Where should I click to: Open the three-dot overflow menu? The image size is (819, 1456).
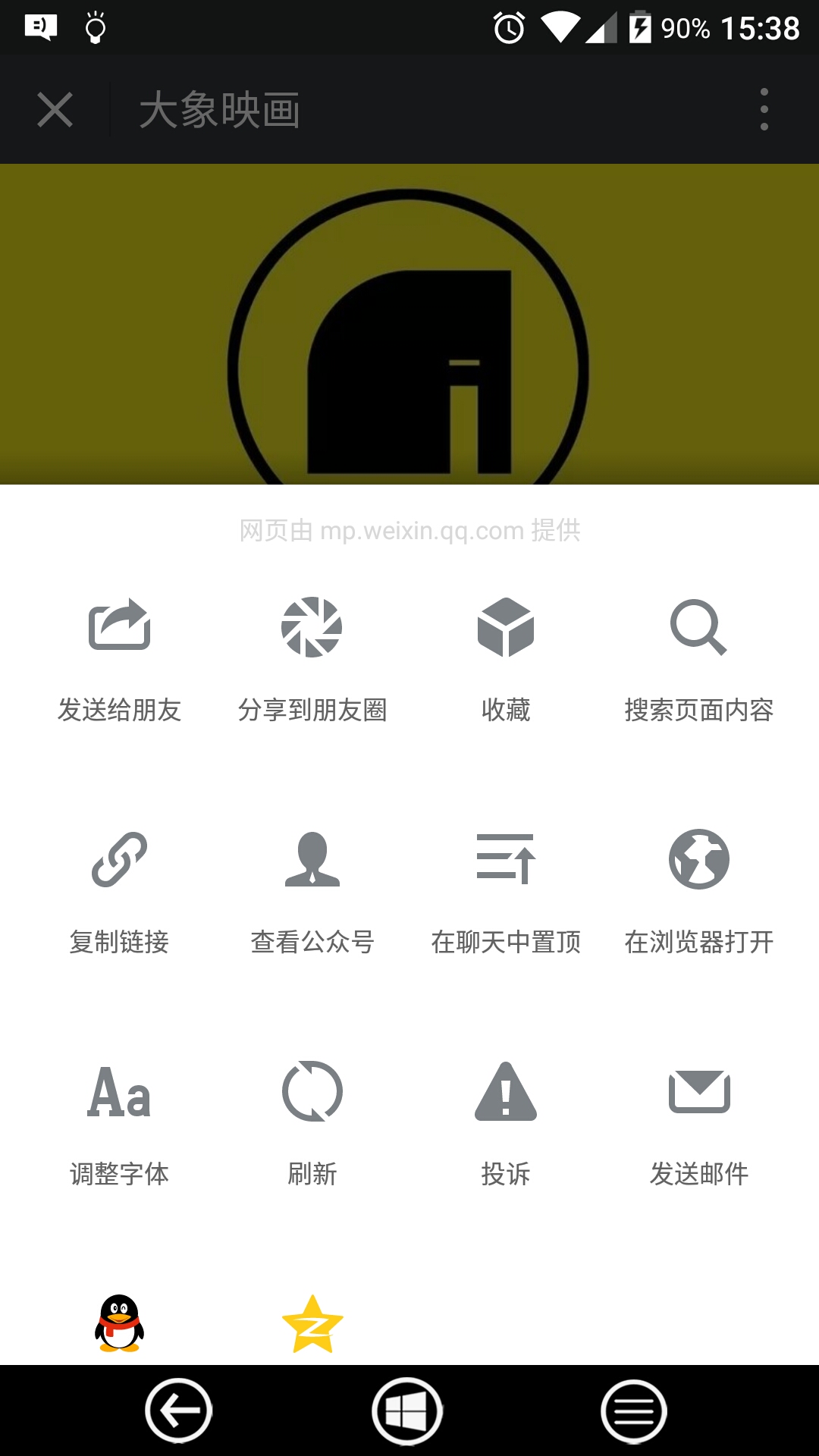[764, 109]
